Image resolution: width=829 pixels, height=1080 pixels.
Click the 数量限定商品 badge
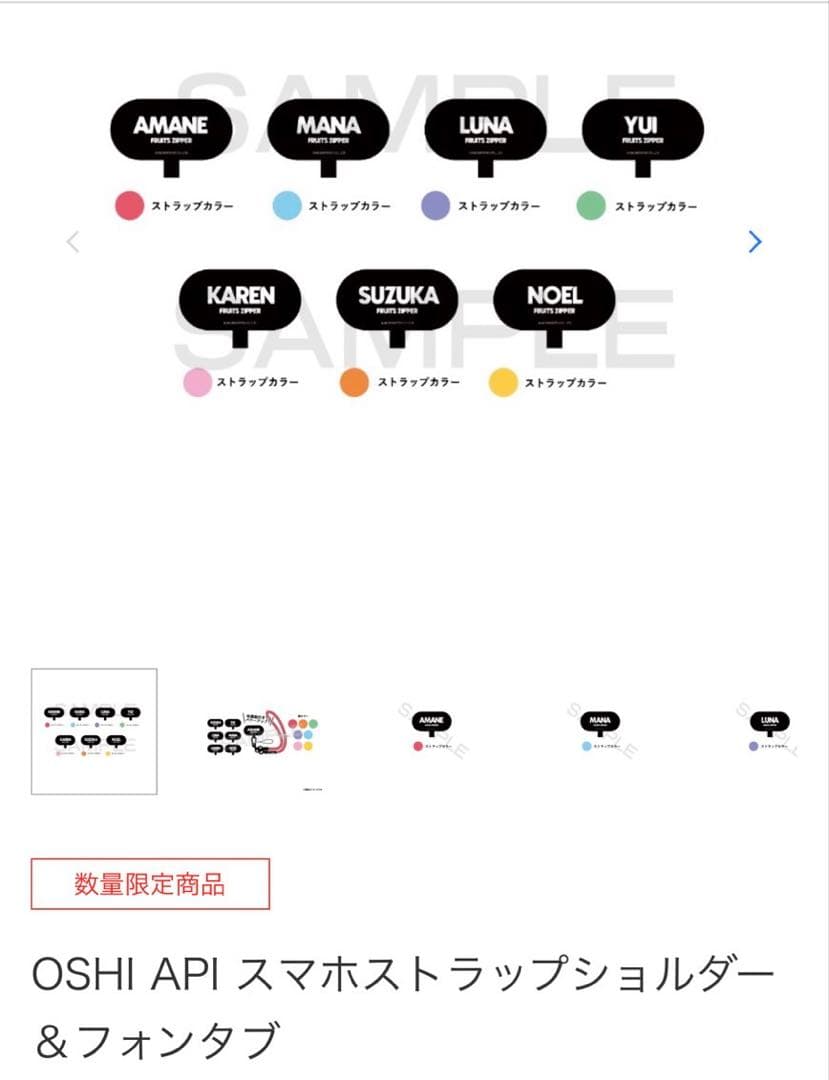pos(152,882)
